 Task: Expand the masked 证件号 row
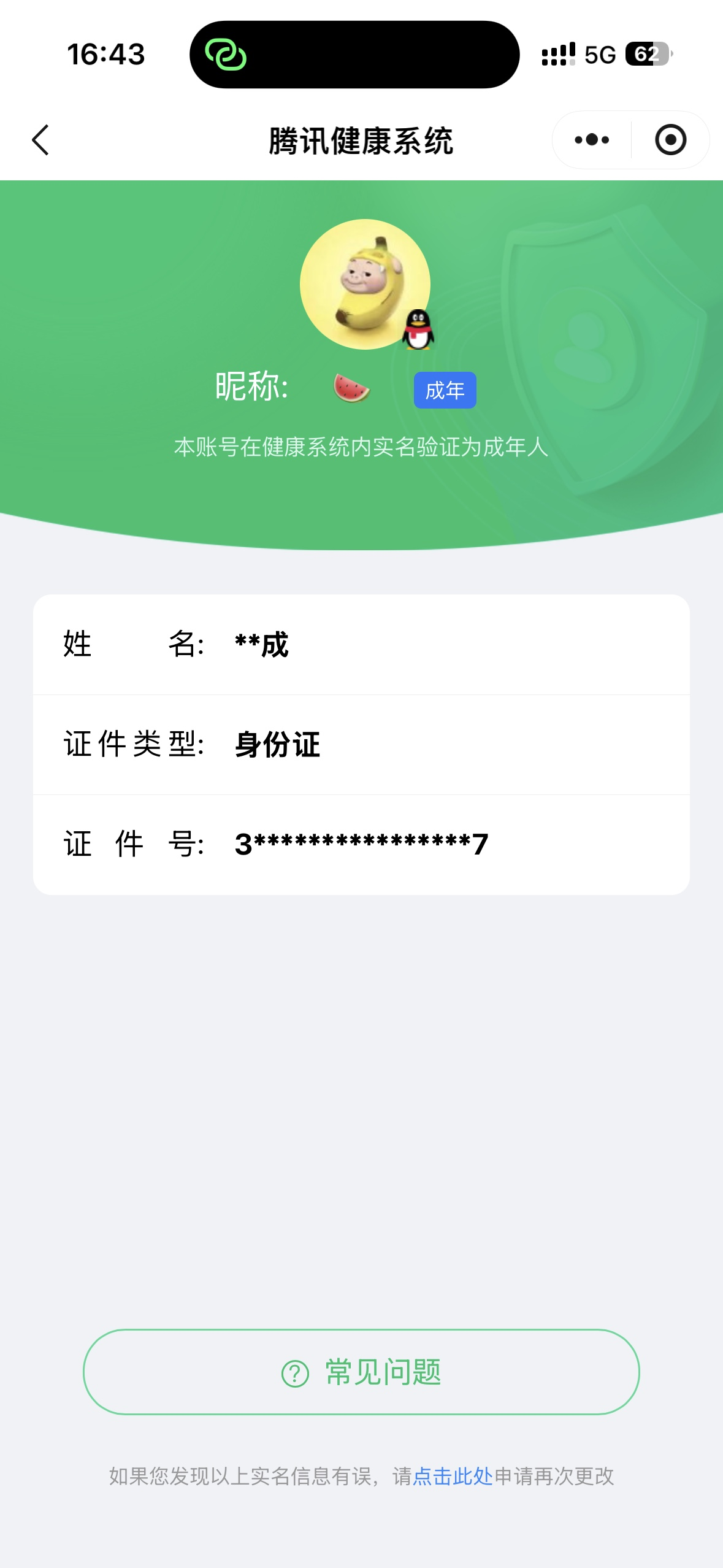click(x=362, y=844)
